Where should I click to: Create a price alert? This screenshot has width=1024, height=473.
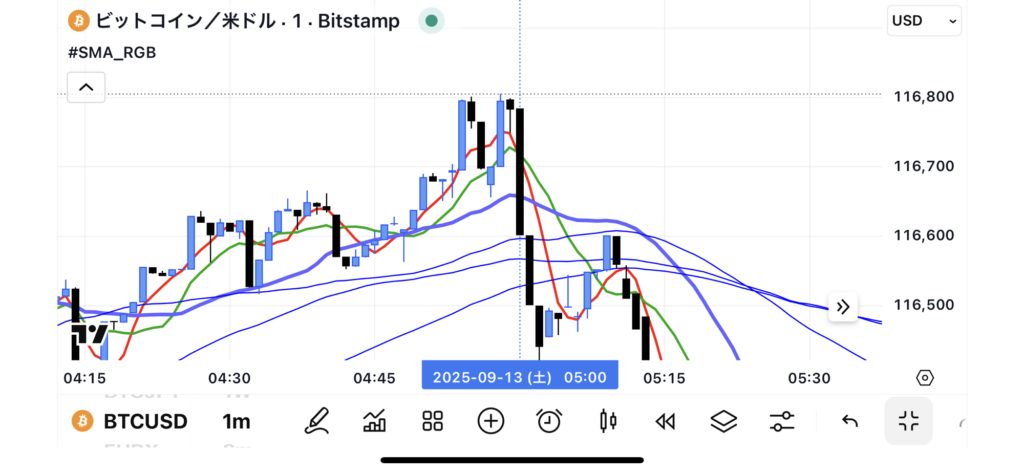coord(548,421)
